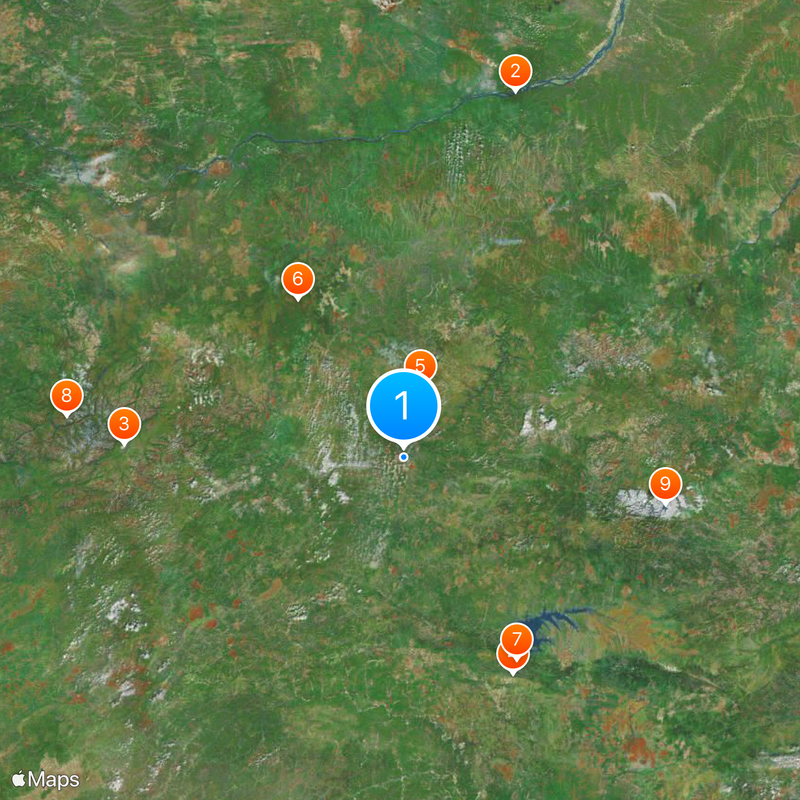The height and width of the screenshot is (800, 800).
Task: Select the orange pin numbered 5
Action: [422, 362]
